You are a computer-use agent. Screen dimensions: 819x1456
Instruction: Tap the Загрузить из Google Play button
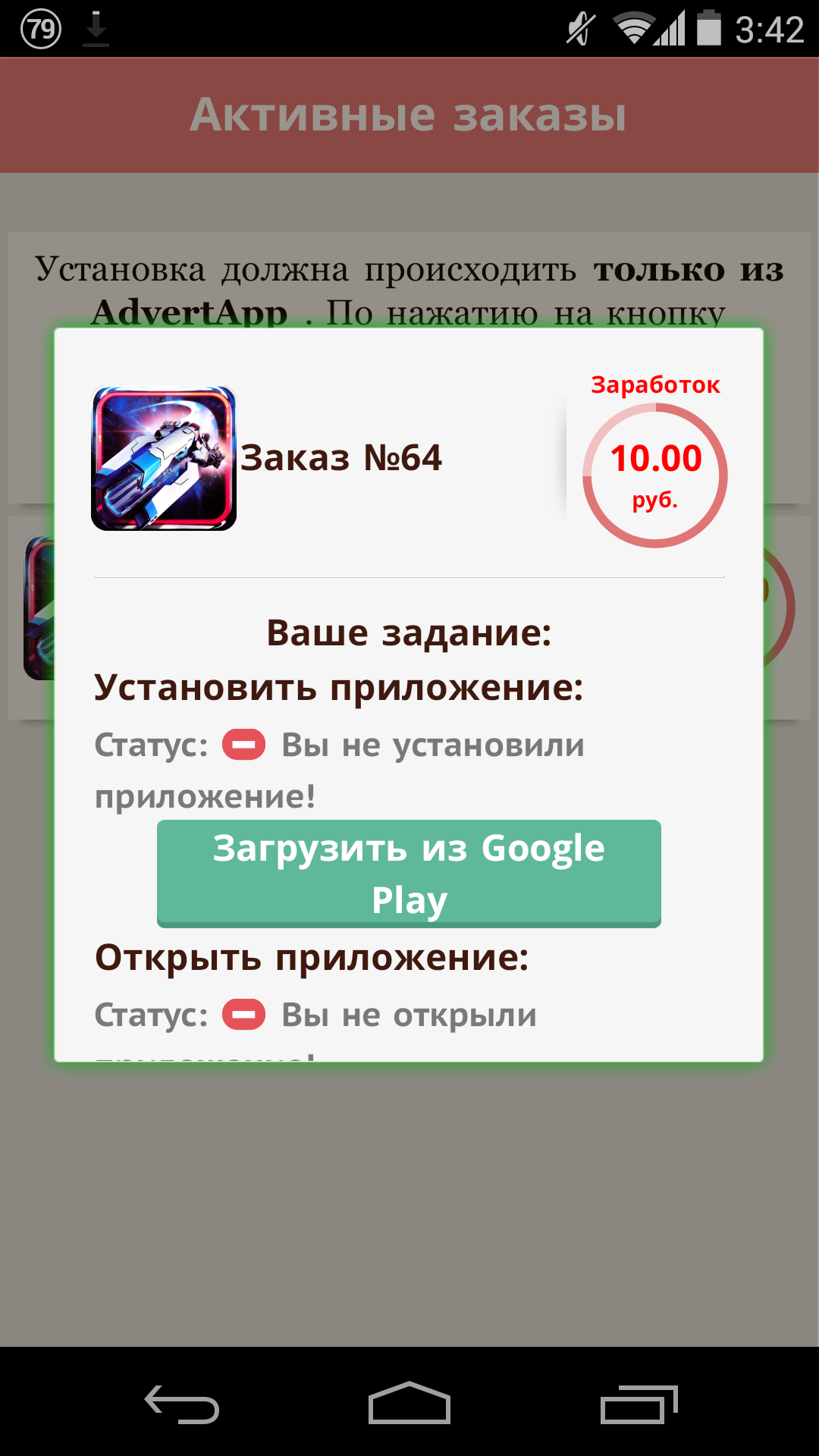[x=409, y=873]
